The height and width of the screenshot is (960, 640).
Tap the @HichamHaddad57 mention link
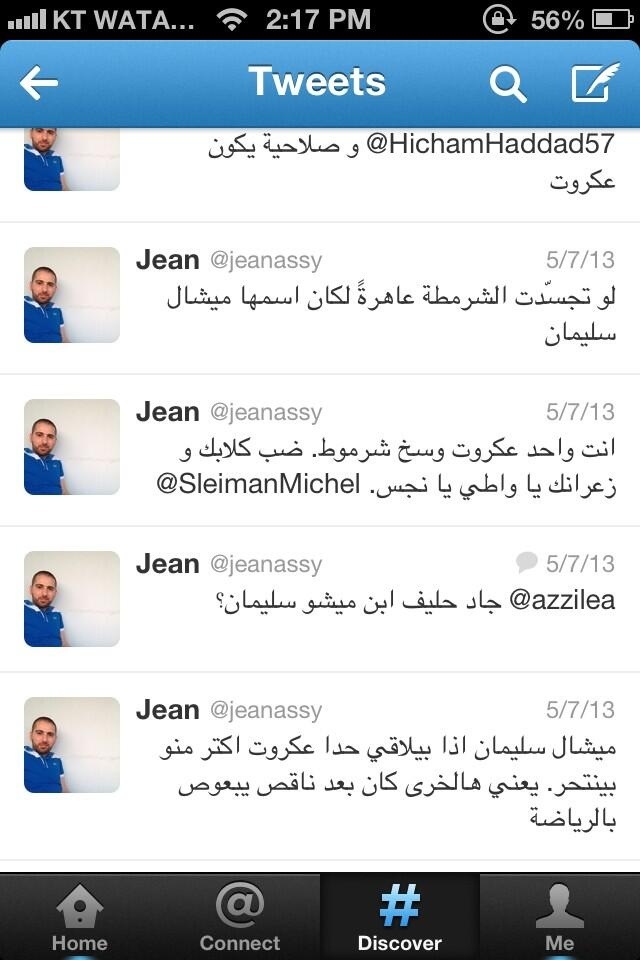(x=490, y=144)
